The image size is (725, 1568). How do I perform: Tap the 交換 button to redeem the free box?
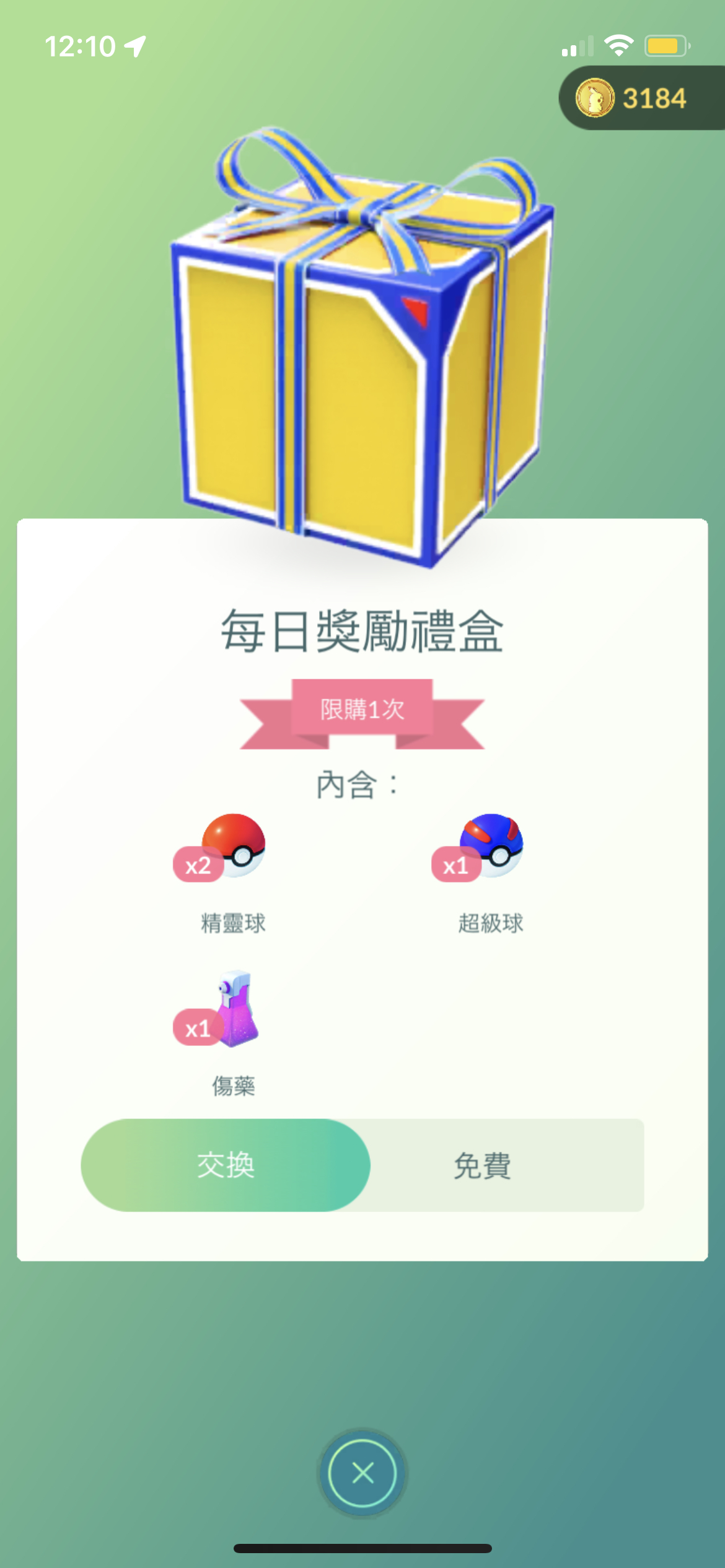point(226,1165)
